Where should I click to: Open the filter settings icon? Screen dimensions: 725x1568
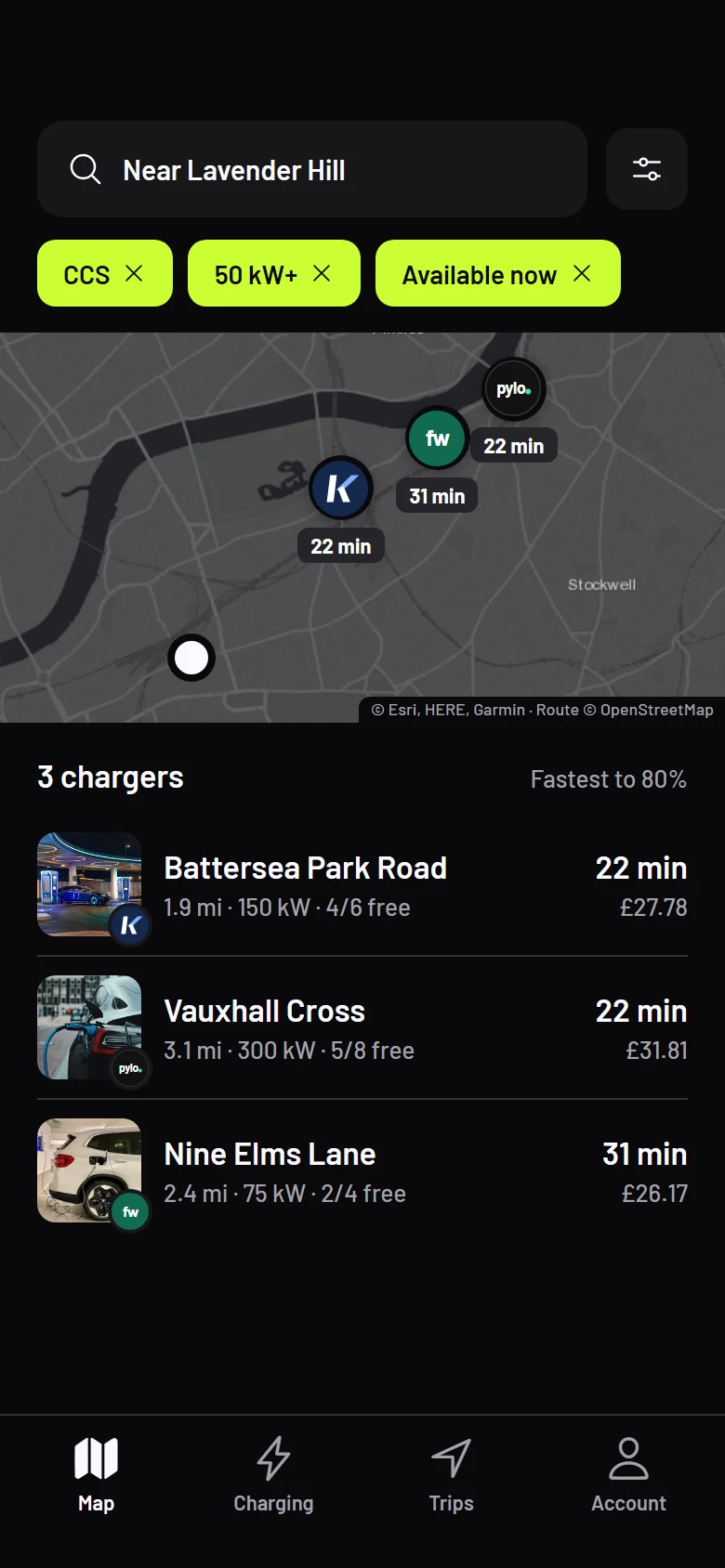[x=647, y=169]
